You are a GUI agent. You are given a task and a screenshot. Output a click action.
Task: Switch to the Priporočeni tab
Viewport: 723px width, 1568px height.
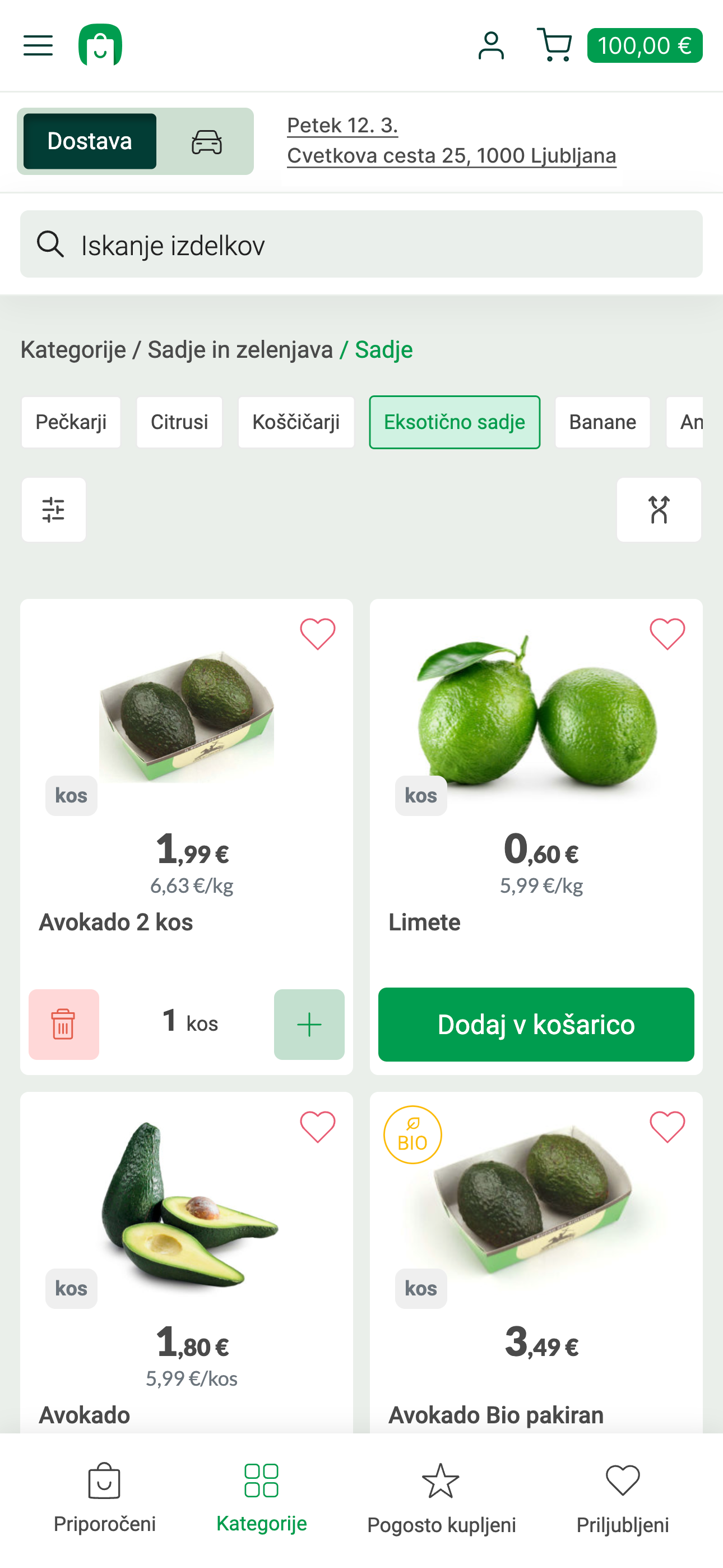[x=105, y=1497]
